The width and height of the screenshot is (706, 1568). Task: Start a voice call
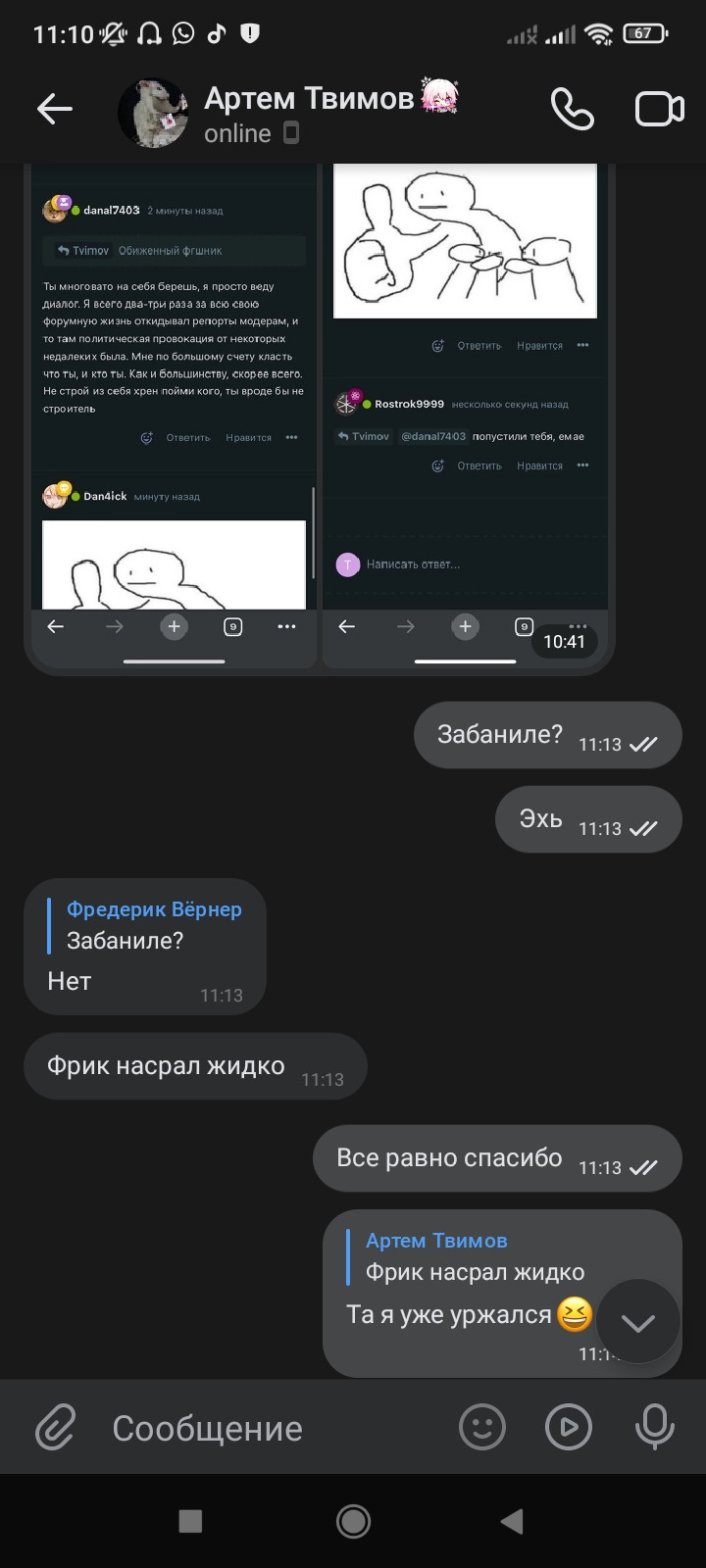(572, 109)
